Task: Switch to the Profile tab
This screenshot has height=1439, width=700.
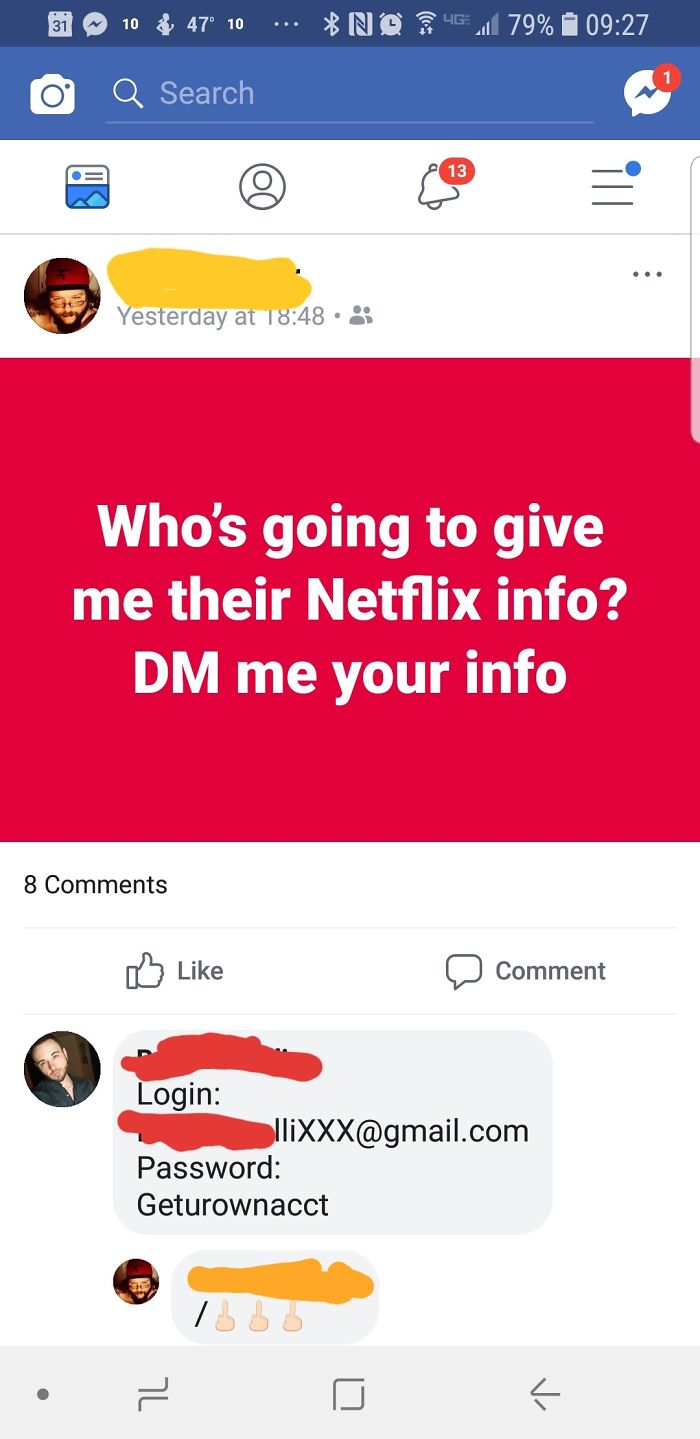Action: pos(262,187)
